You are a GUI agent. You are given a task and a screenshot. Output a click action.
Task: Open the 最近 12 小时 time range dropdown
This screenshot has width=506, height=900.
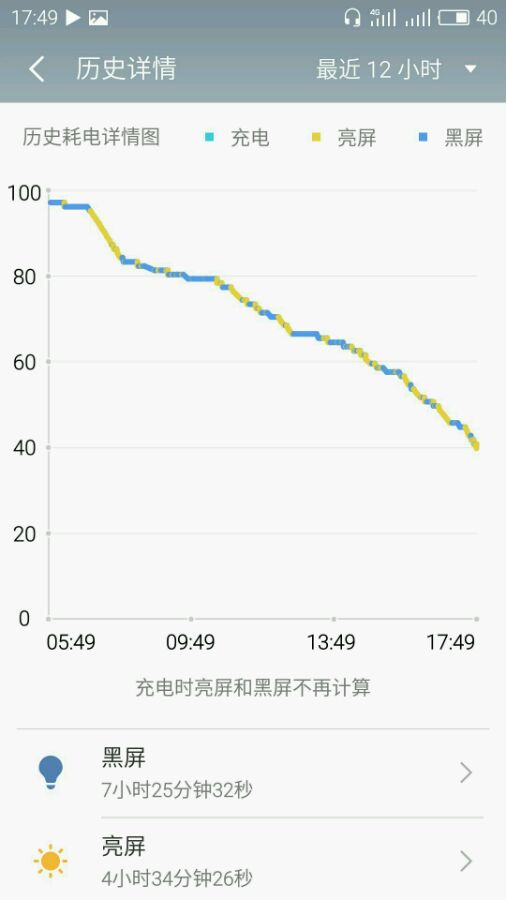tap(396, 69)
